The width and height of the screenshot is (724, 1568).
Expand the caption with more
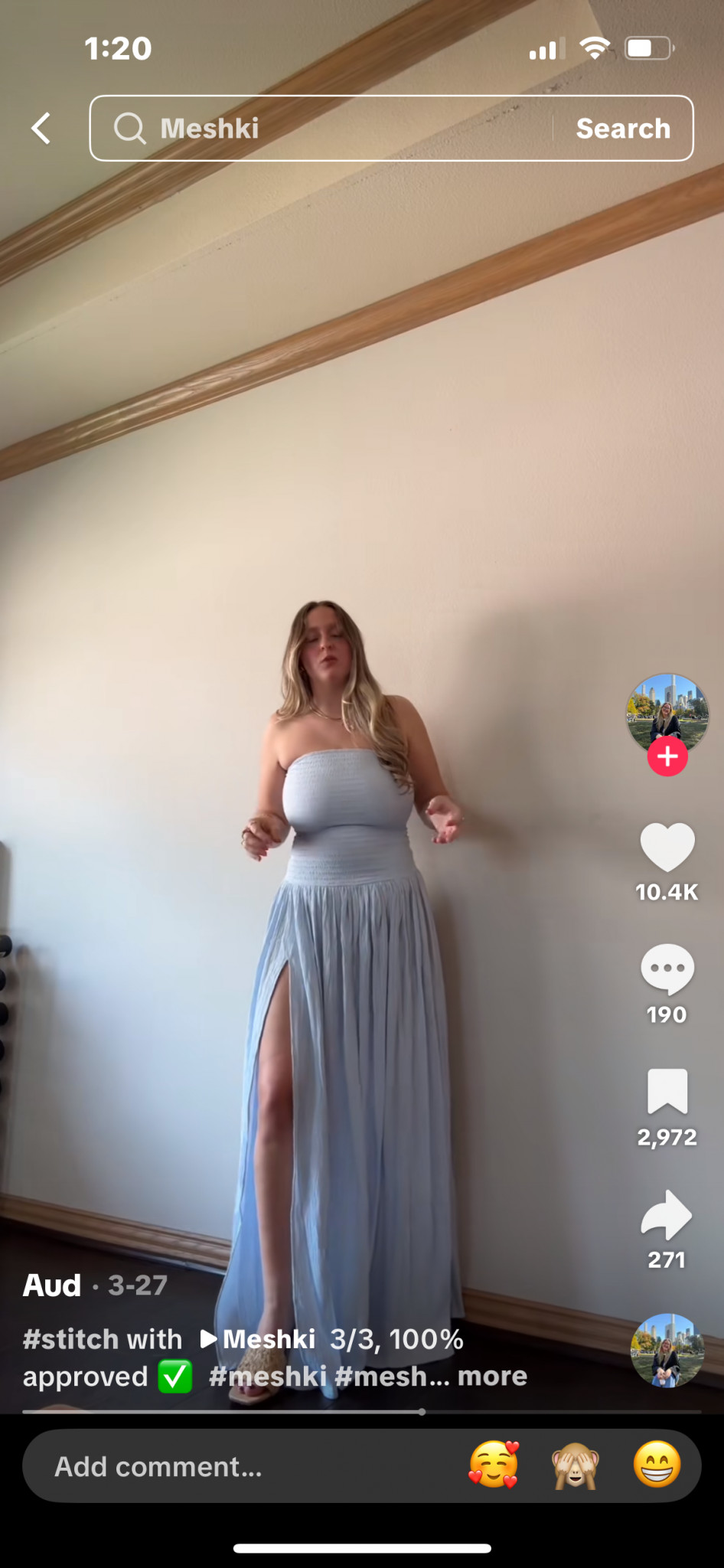click(492, 1377)
